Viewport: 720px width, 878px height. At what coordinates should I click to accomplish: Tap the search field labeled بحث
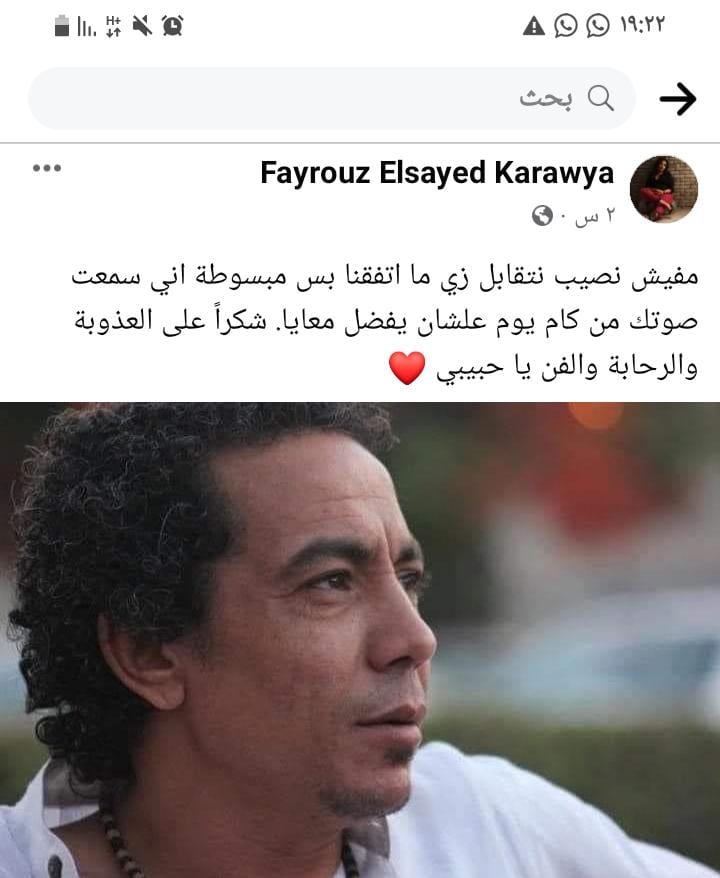pos(330,98)
